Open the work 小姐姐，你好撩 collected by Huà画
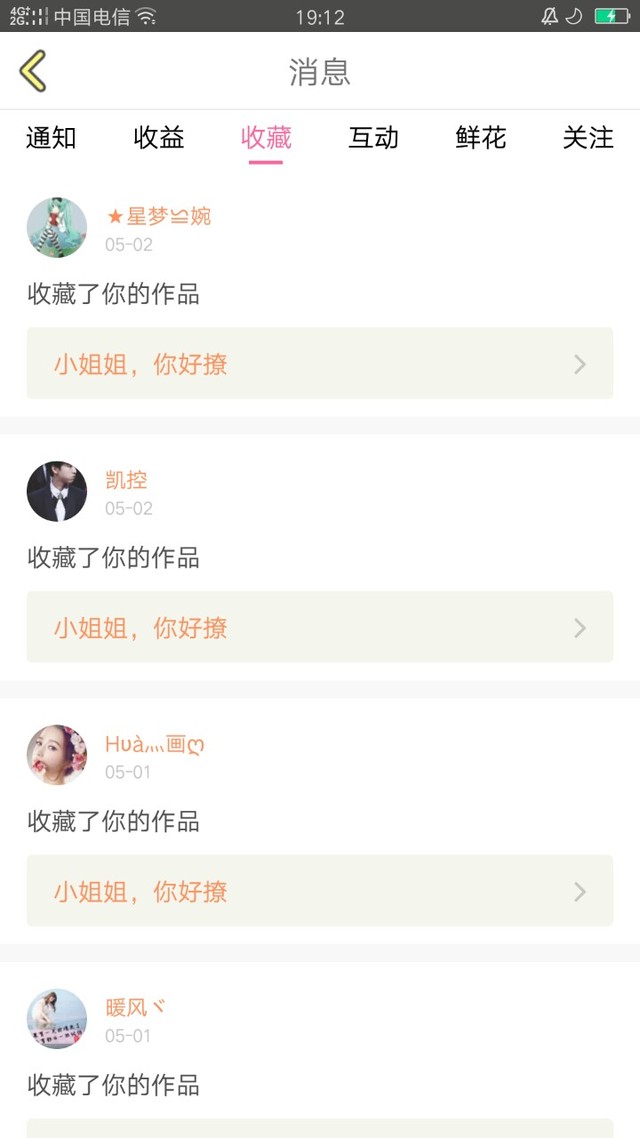Screen dimensions: 640x1138 click(x=320, y=891)
